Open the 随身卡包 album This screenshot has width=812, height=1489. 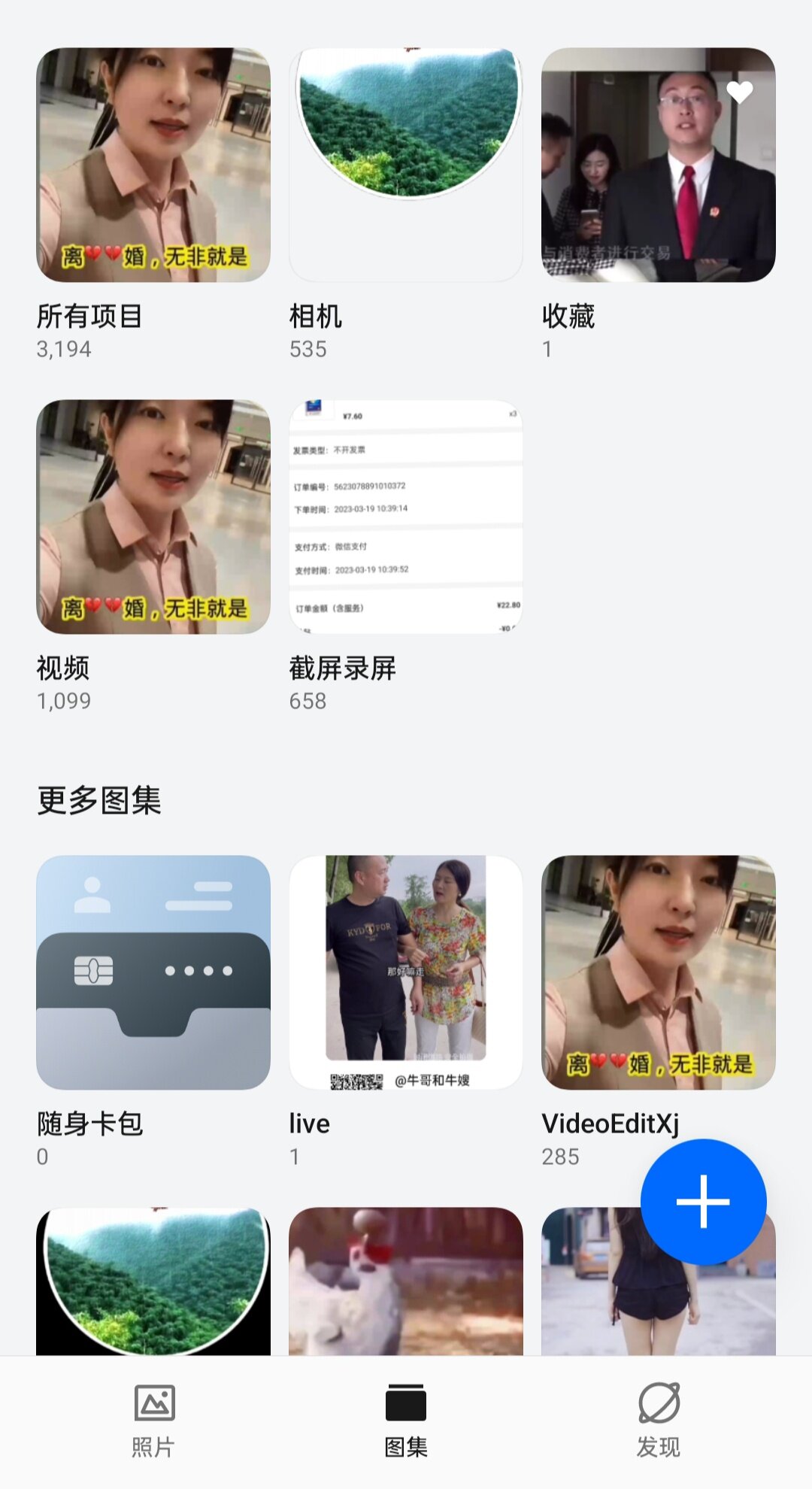point(153,972)
